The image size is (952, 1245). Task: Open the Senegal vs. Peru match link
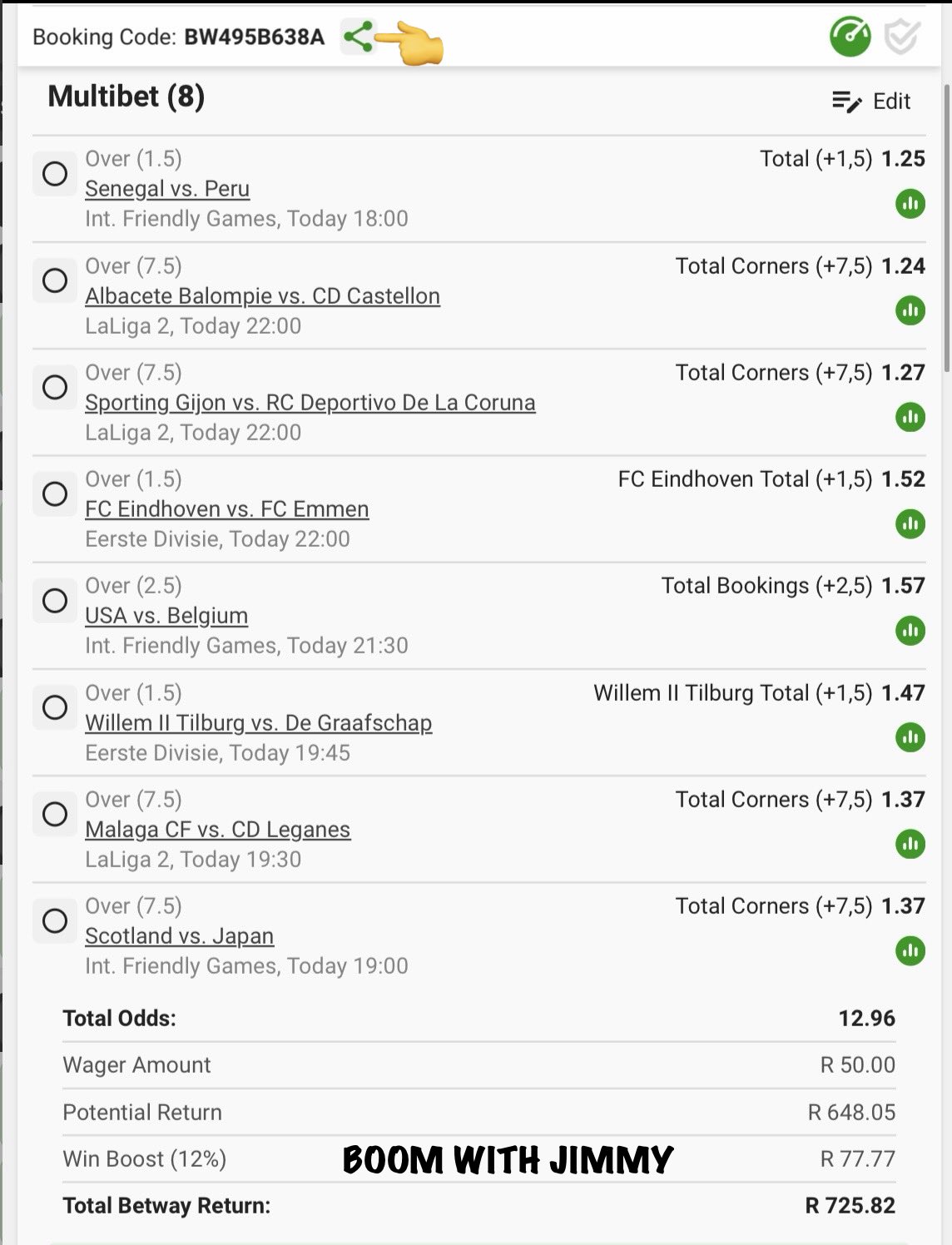(x=166, y=189)
